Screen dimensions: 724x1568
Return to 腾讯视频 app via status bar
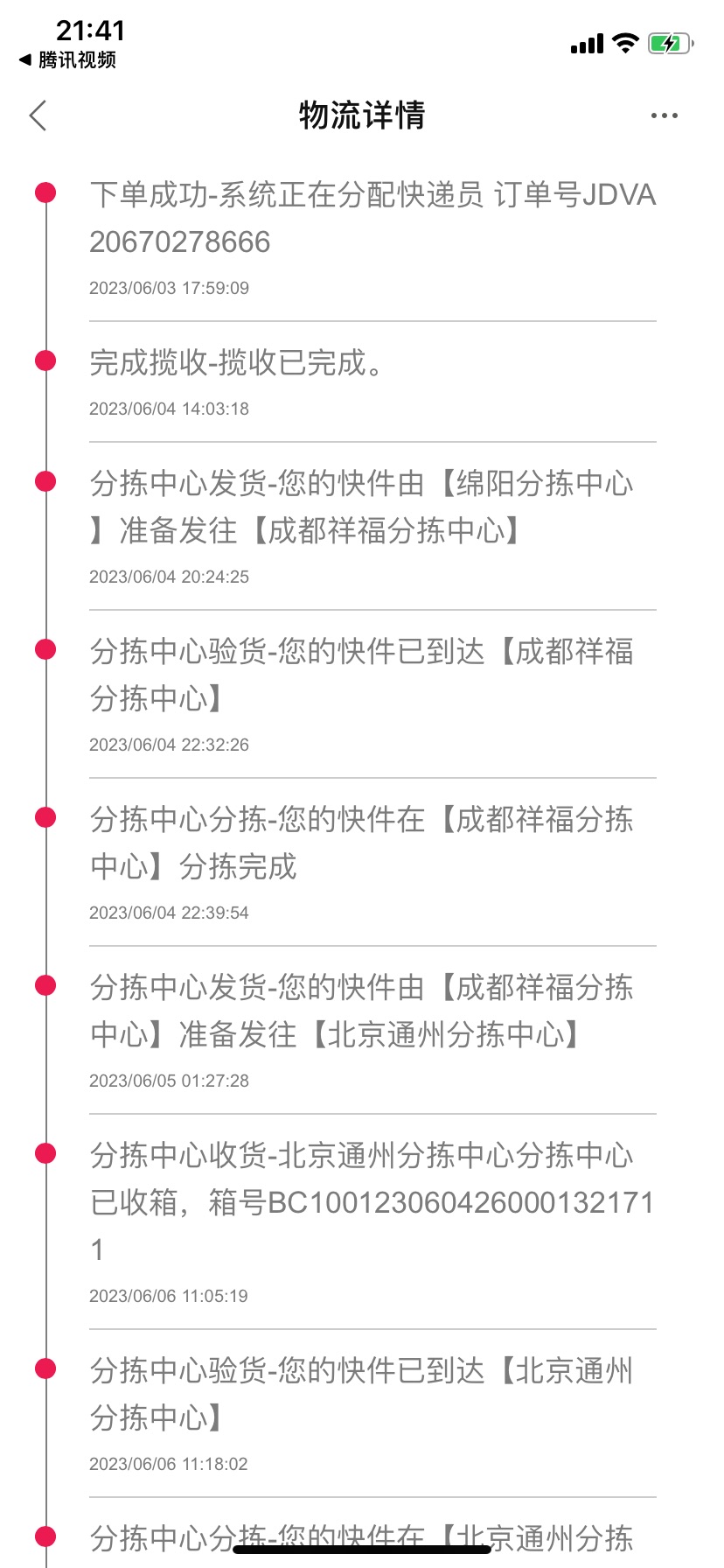[67, 59]
